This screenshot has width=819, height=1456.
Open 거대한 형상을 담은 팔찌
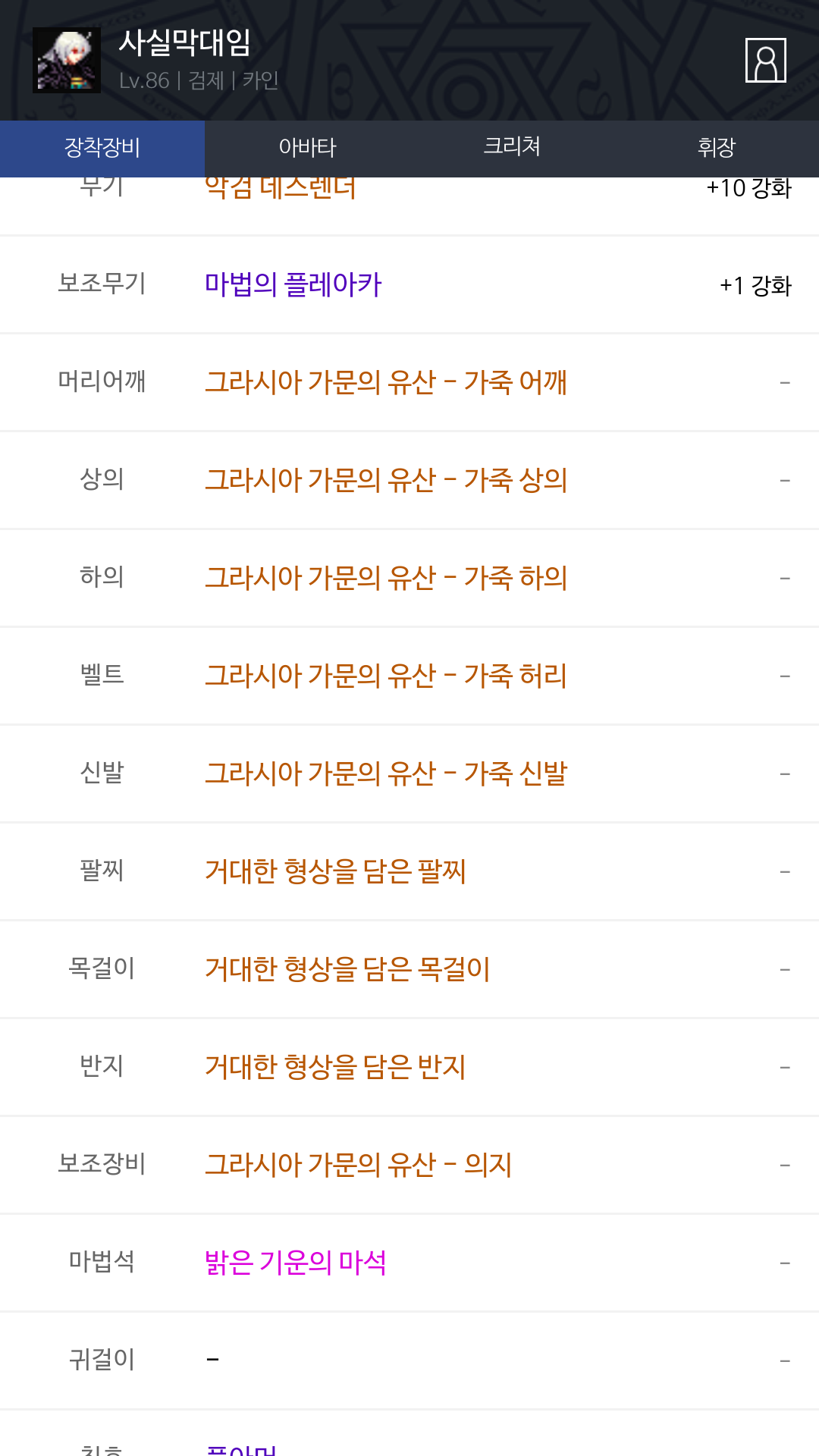(x=335, y=872)
